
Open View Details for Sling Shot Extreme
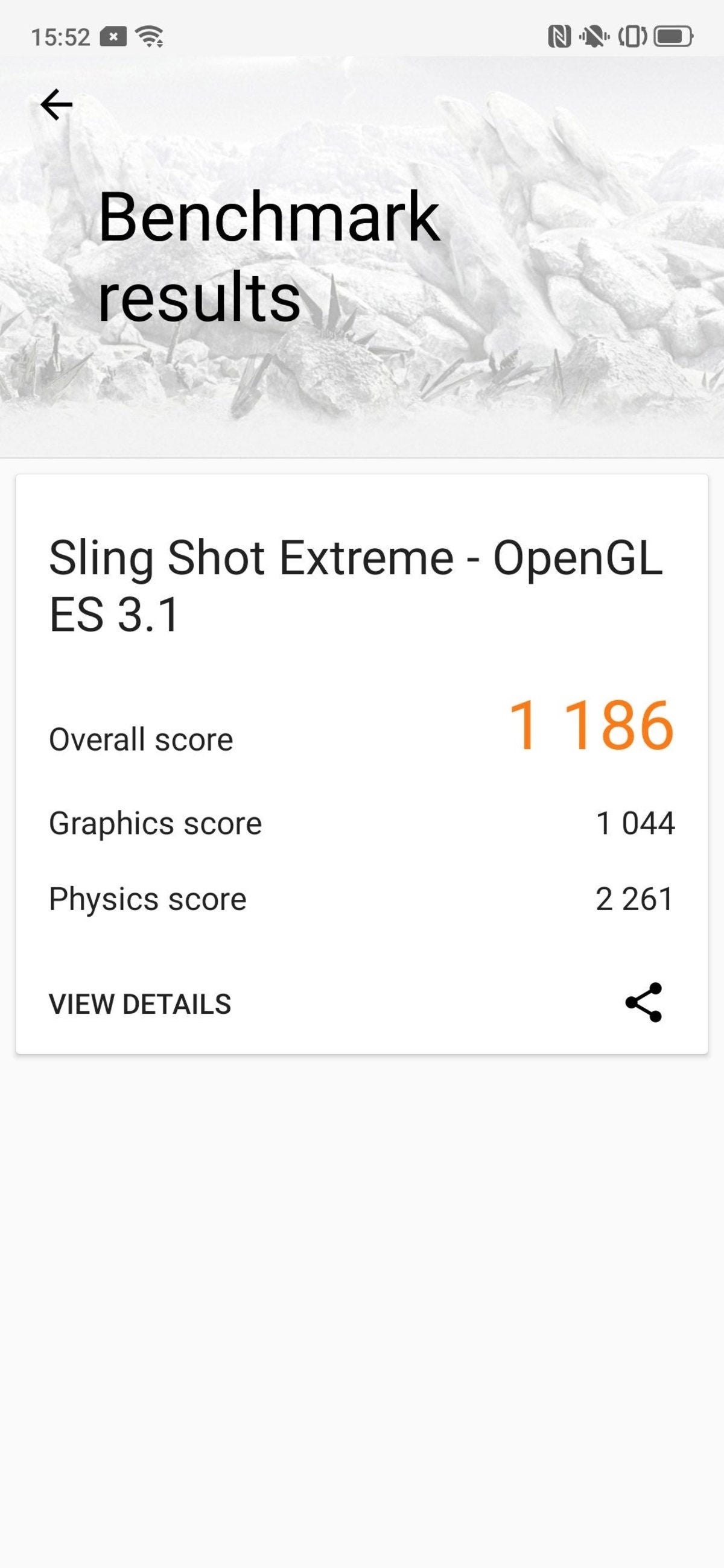click(140, 1004)
